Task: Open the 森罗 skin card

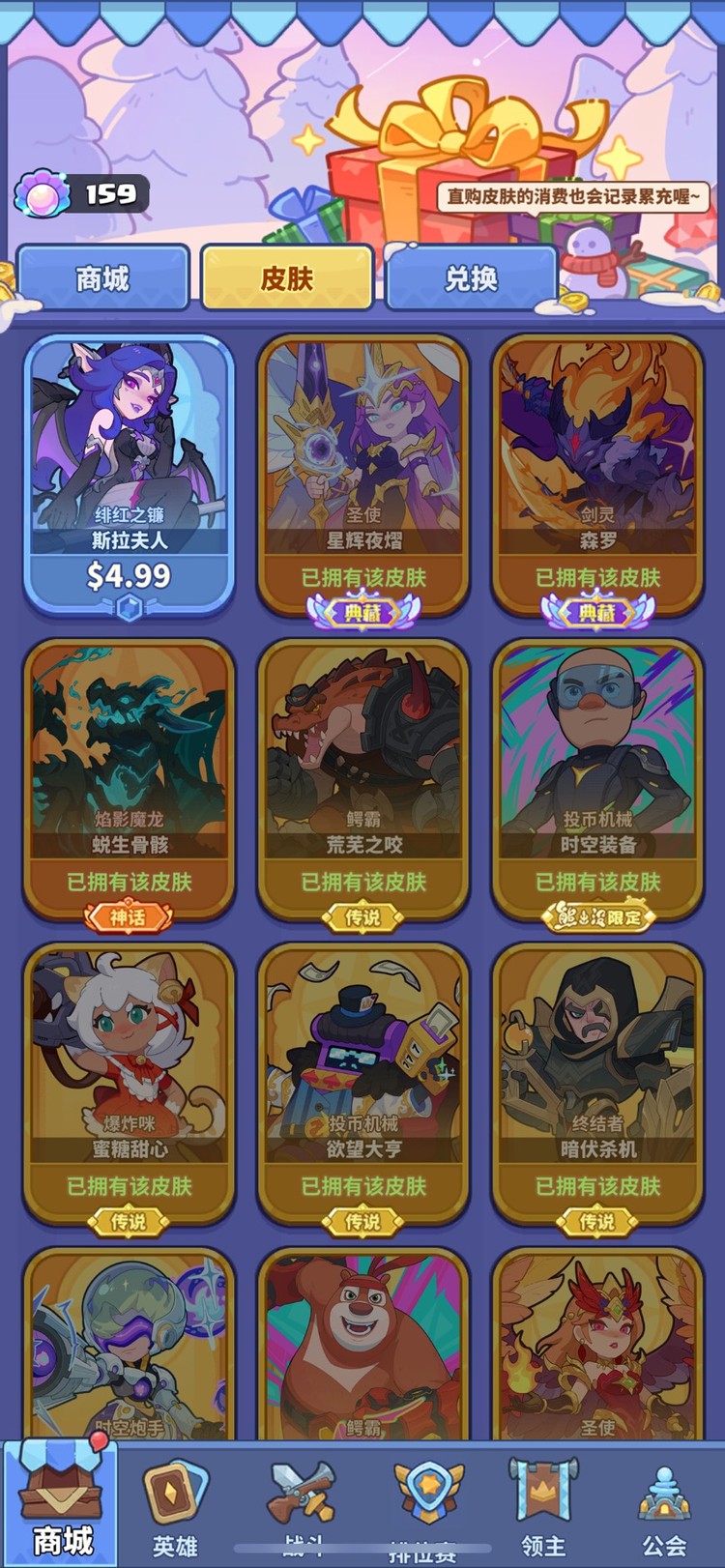Action: tap(597, 474)
